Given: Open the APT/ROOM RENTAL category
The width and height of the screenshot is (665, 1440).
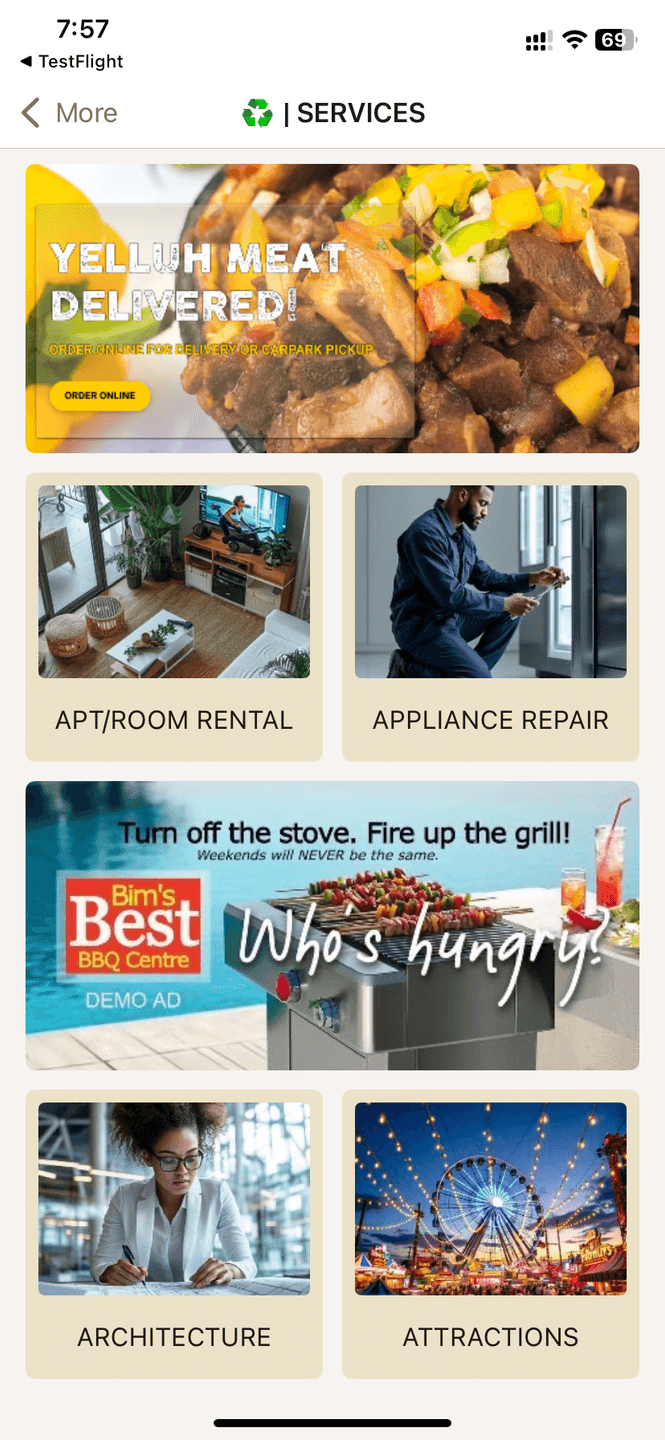Looking at the screenshot, I should (x=174, y=617).
